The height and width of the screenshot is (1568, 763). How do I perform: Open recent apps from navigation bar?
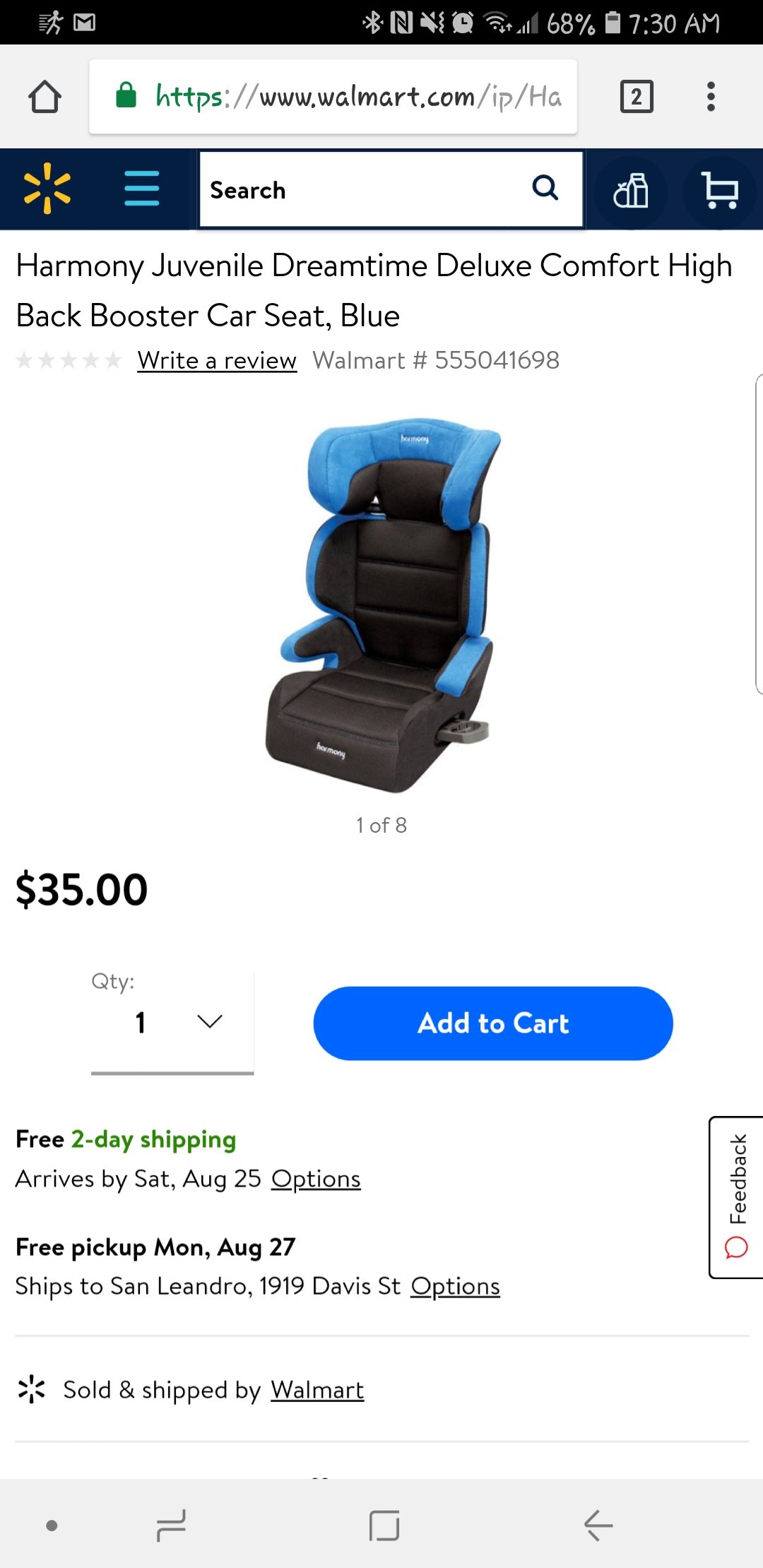pos(171,1525)
